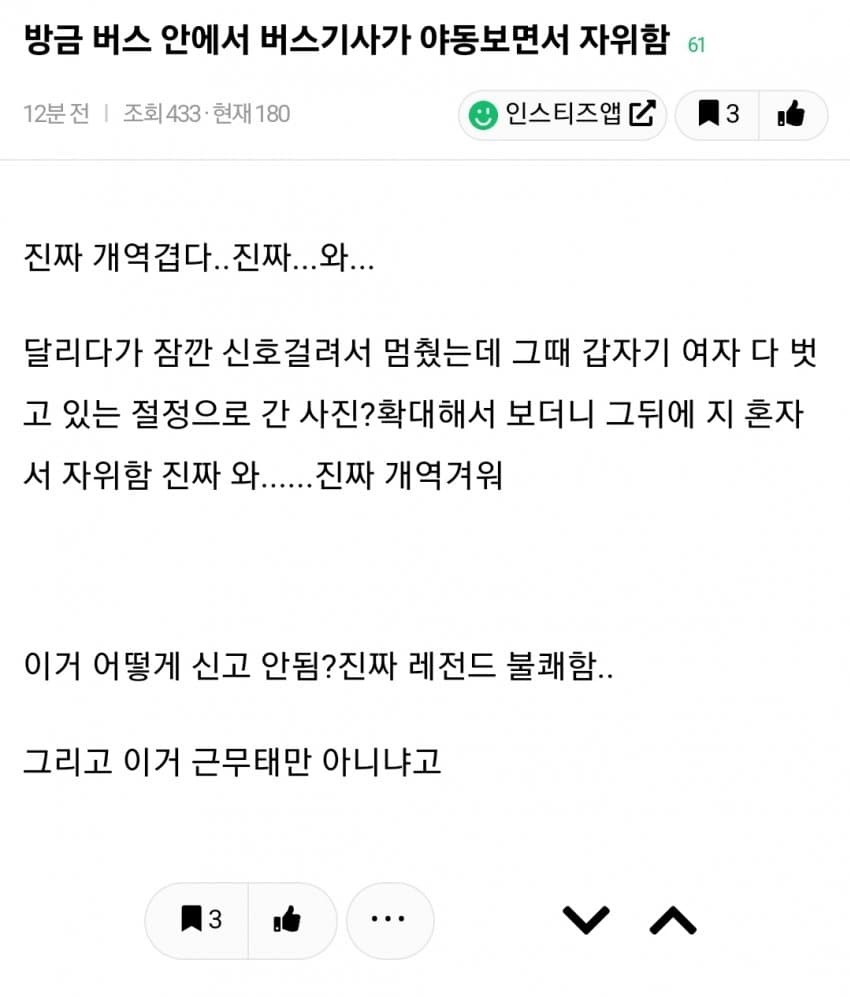Image resolution: width=850 pixels, height=997 pixels.
Task: Bookmark the post from the top bar
Action: (718, 115)
